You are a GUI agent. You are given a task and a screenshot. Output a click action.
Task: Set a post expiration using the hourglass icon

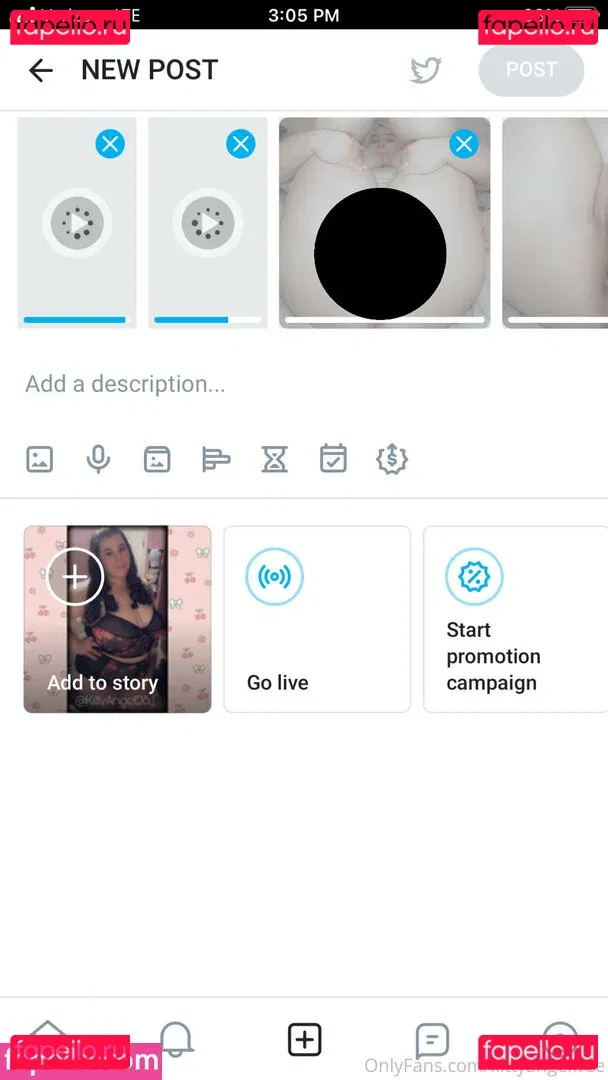(x=274, y=460)
